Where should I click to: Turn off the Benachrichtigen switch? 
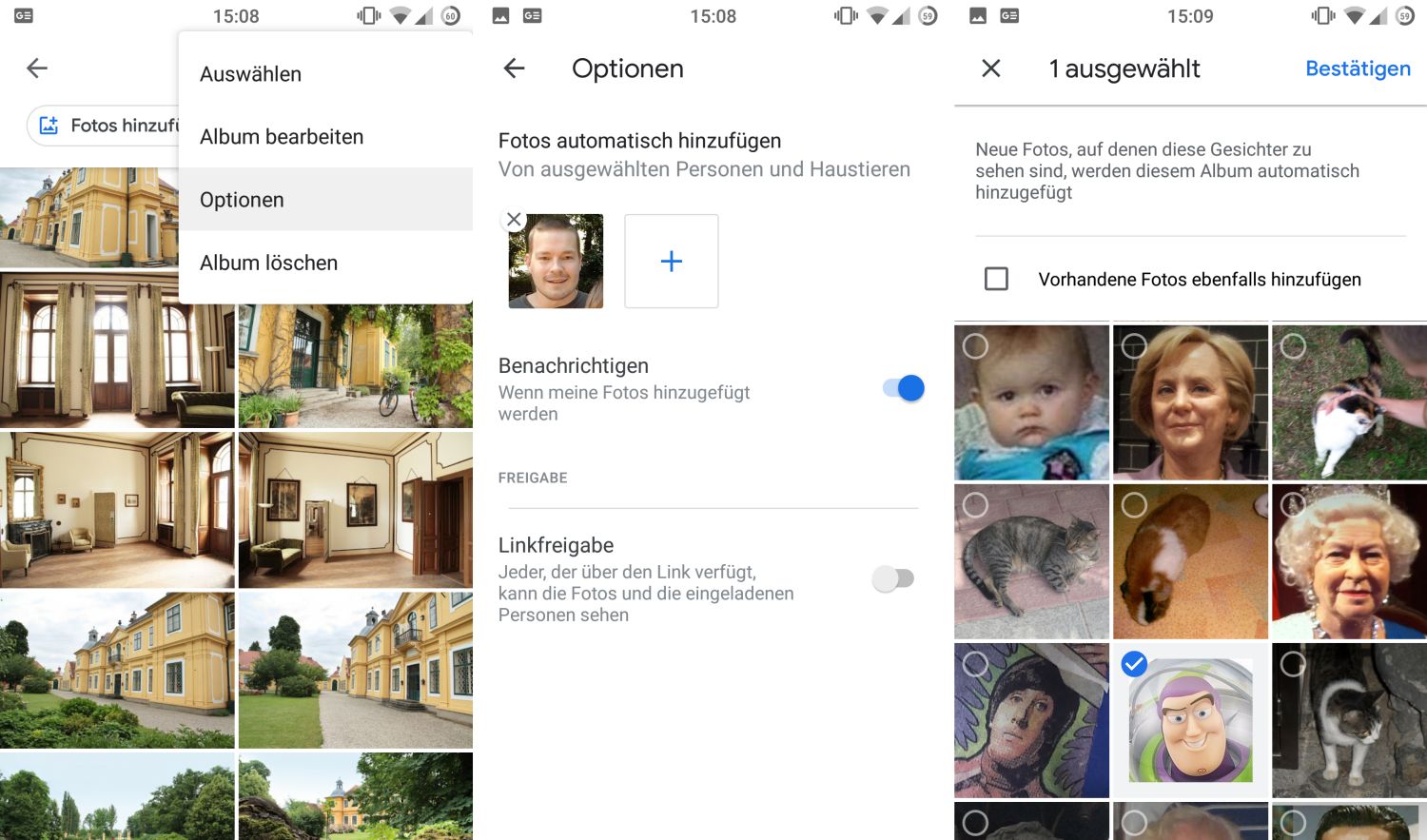[903, 388]
